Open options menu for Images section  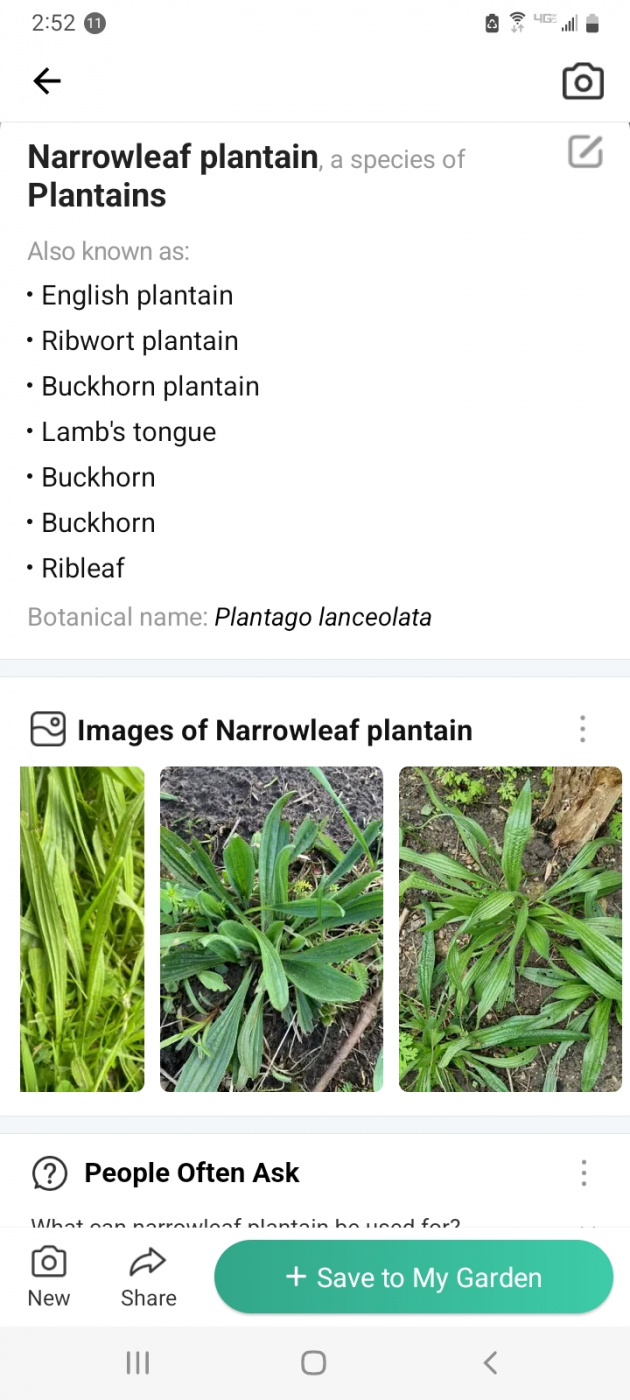(582, 730)
